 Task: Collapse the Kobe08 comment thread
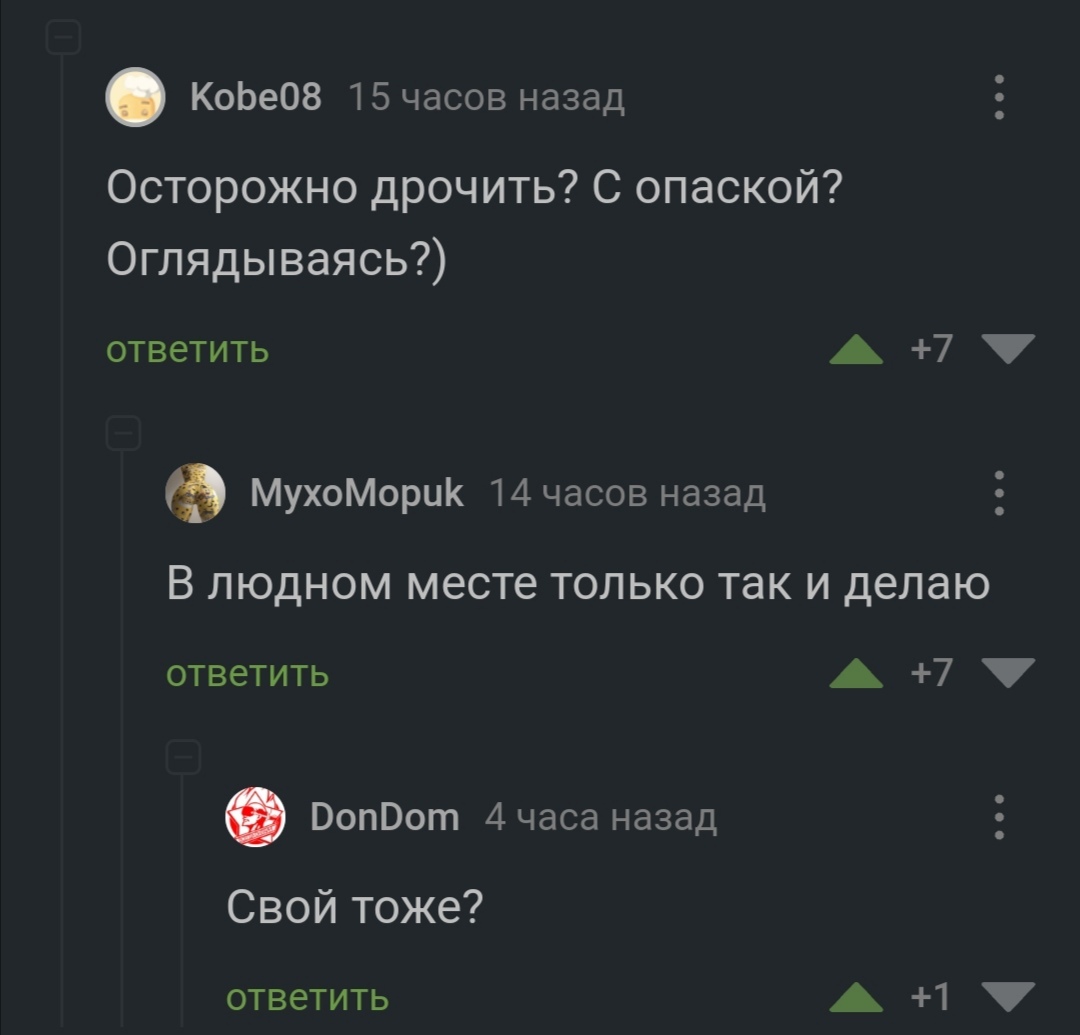(63, 40)
